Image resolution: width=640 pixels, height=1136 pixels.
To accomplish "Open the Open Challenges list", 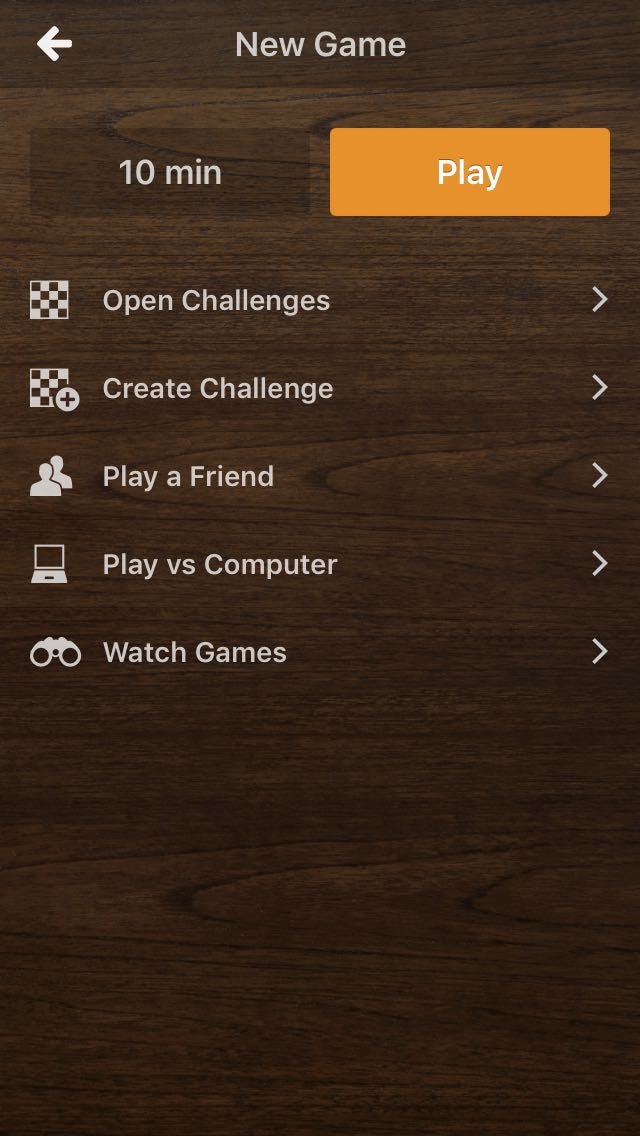I will [320, 300].
